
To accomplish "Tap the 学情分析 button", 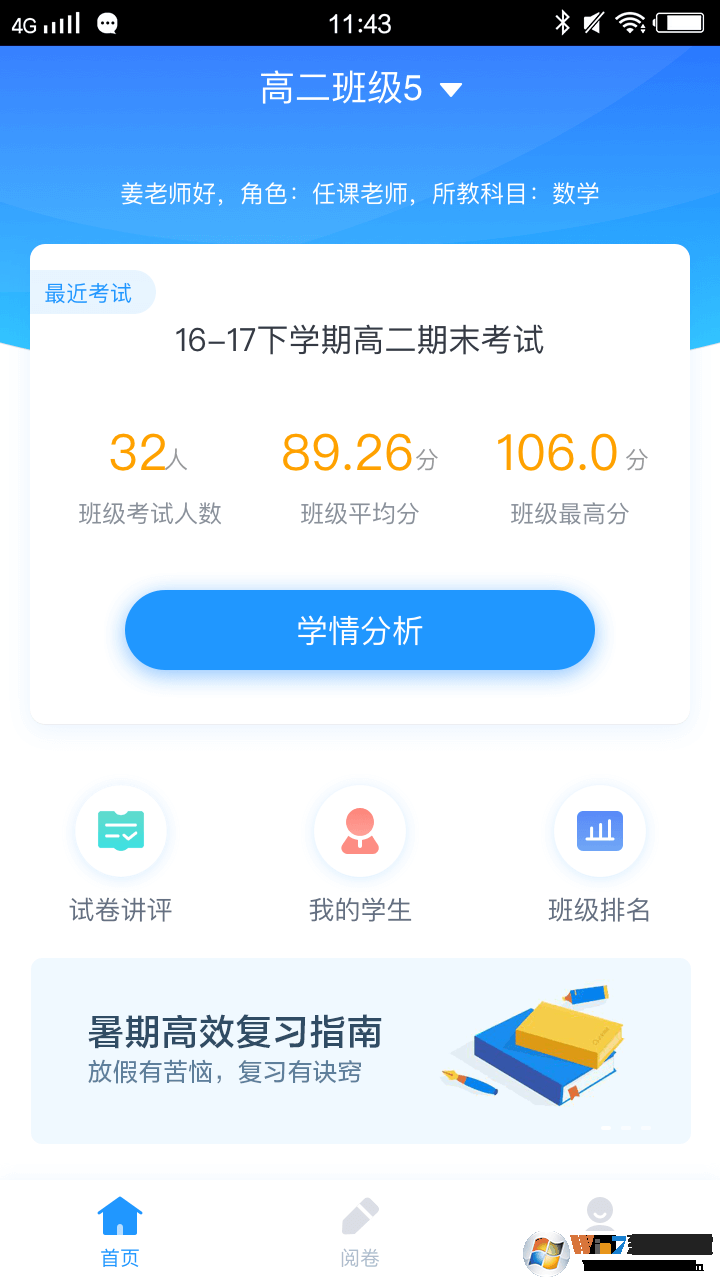I will (x=360, y=629).
